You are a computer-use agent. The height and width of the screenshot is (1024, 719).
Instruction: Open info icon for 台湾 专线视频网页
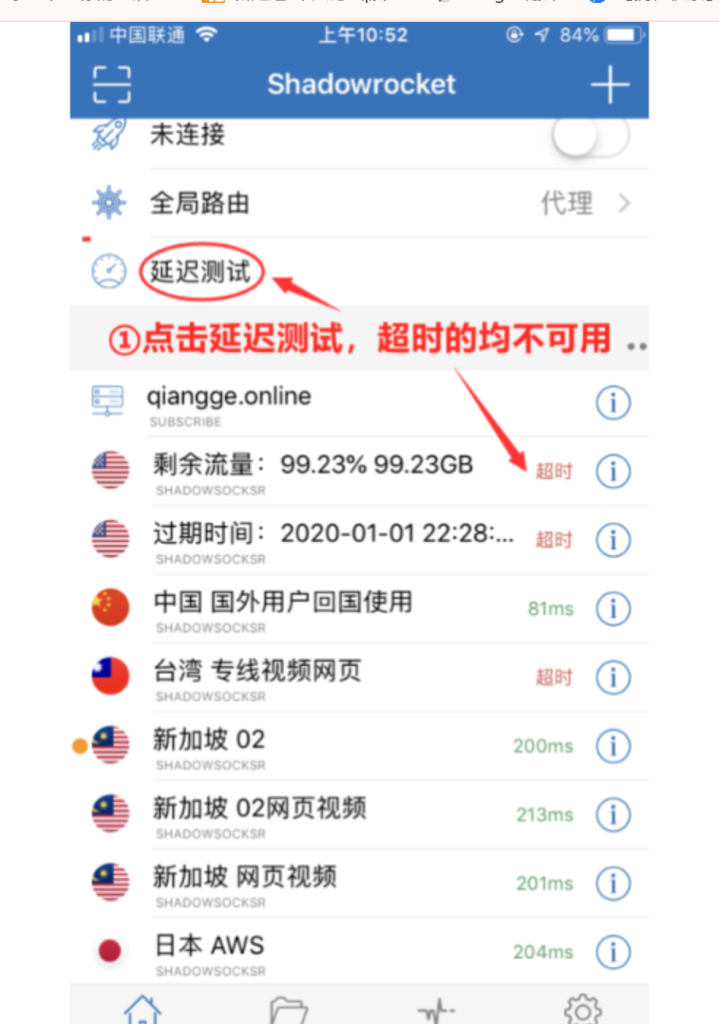pyautogui.click(x=613, y=677)
